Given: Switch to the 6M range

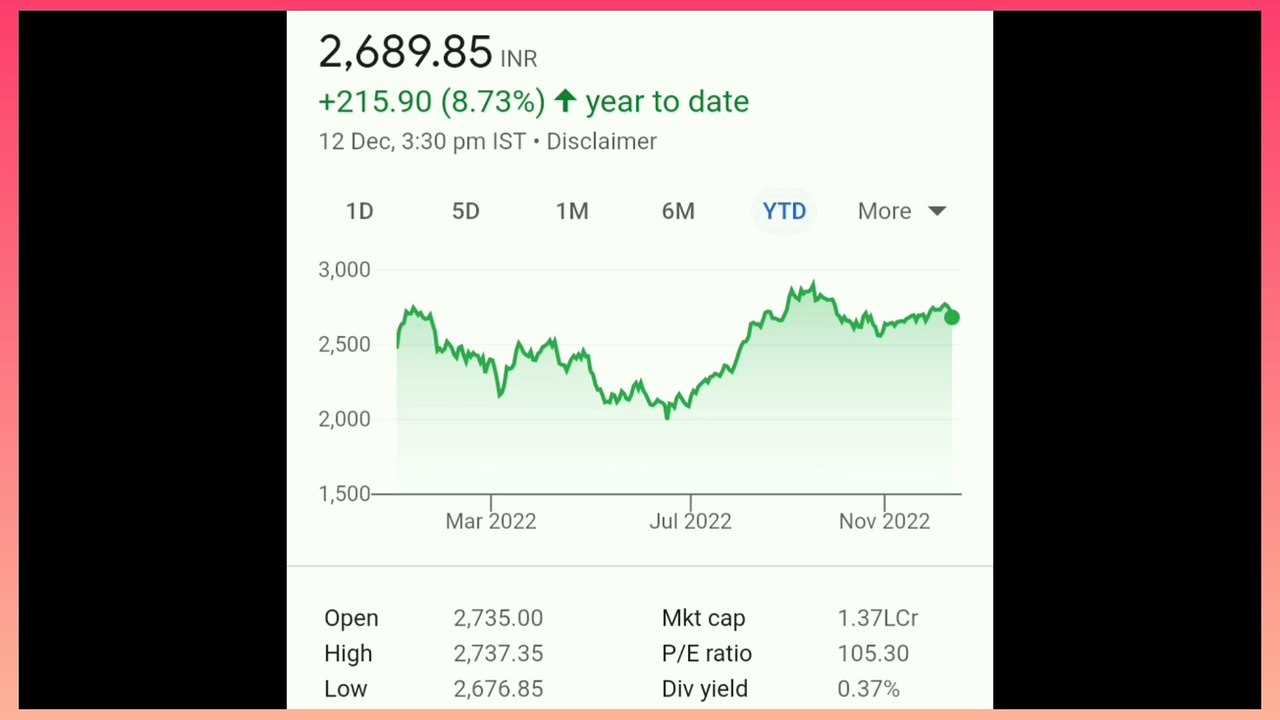Looking at the screenshot, I should point(678,211).
